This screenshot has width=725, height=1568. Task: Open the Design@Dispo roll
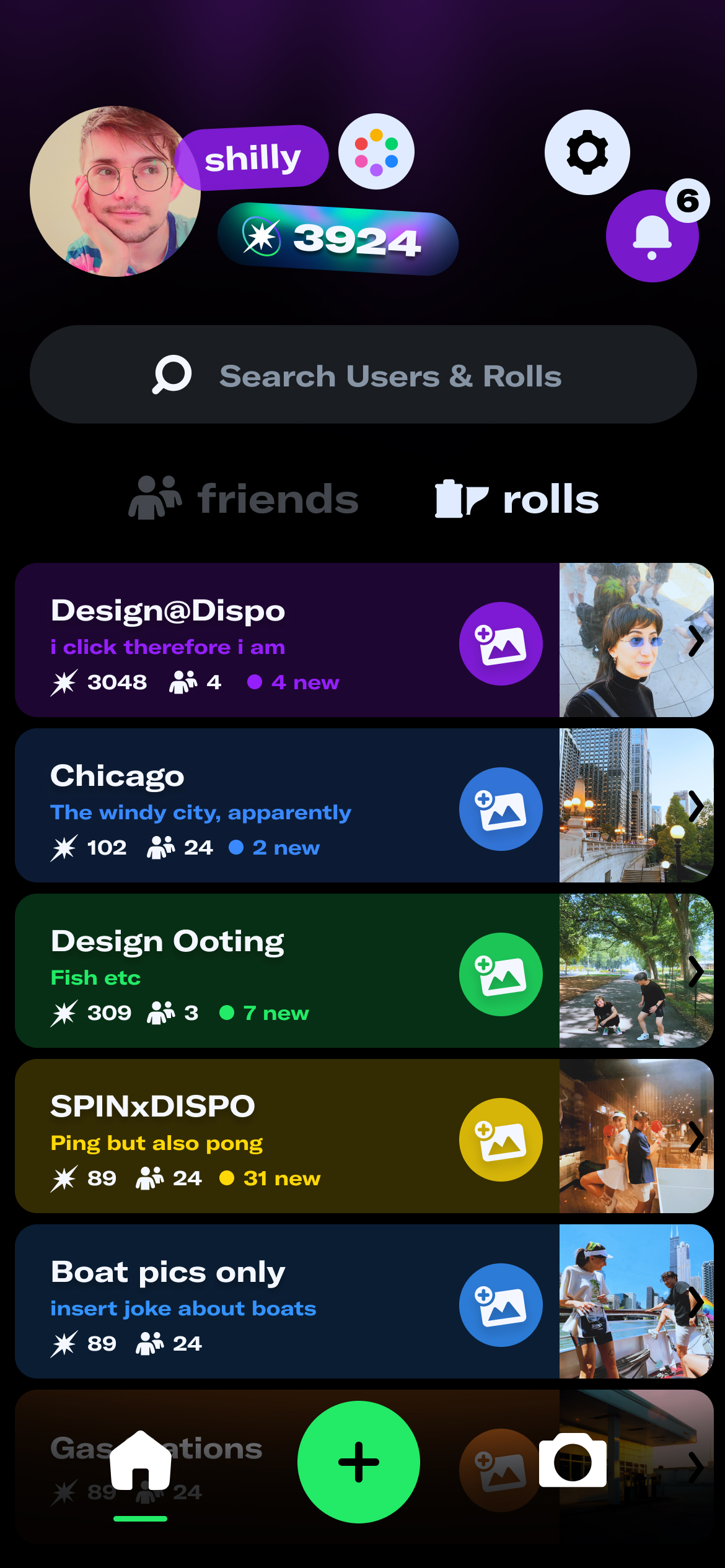pos(235,640)
